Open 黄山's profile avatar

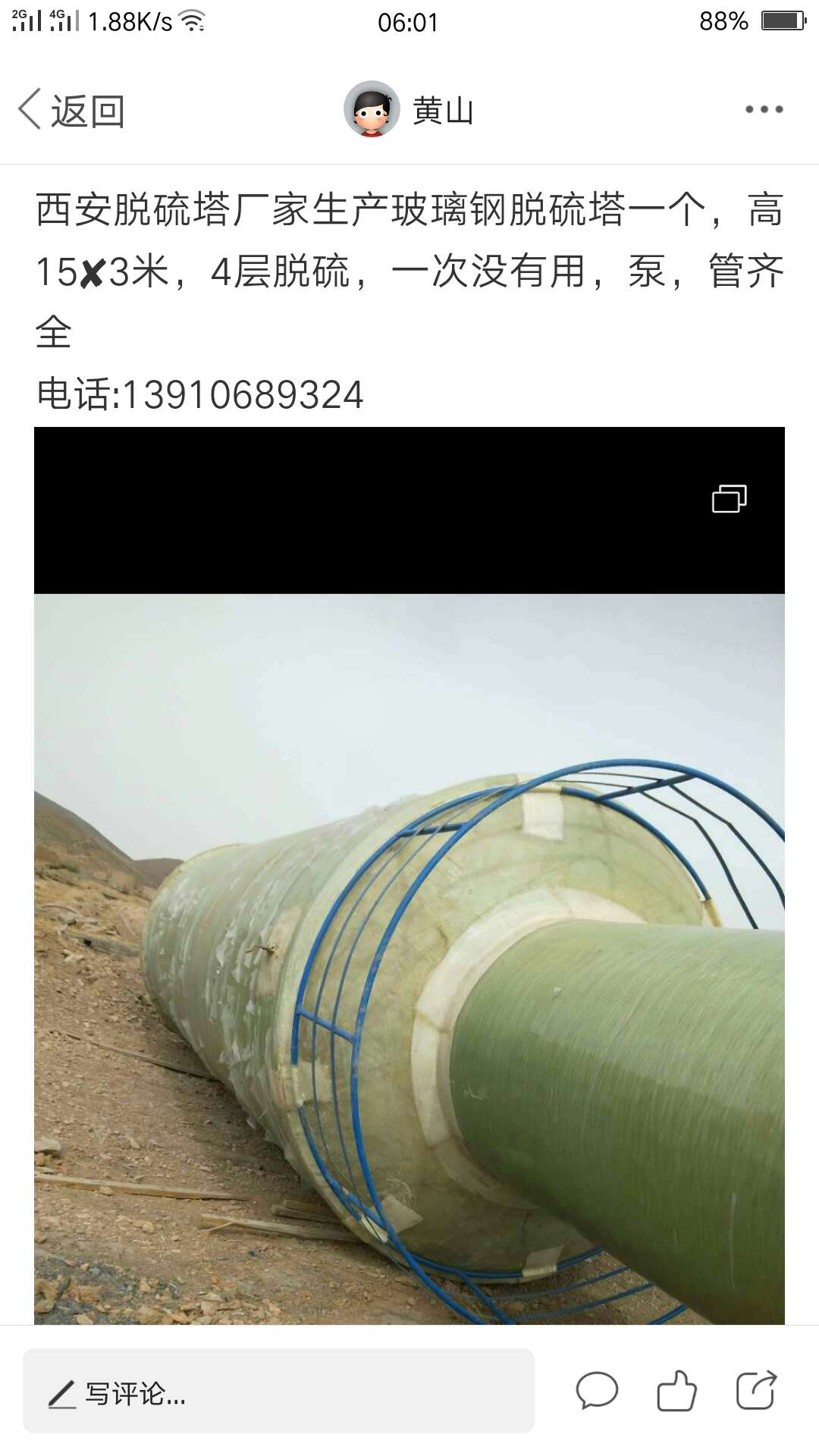coord(372,109)
